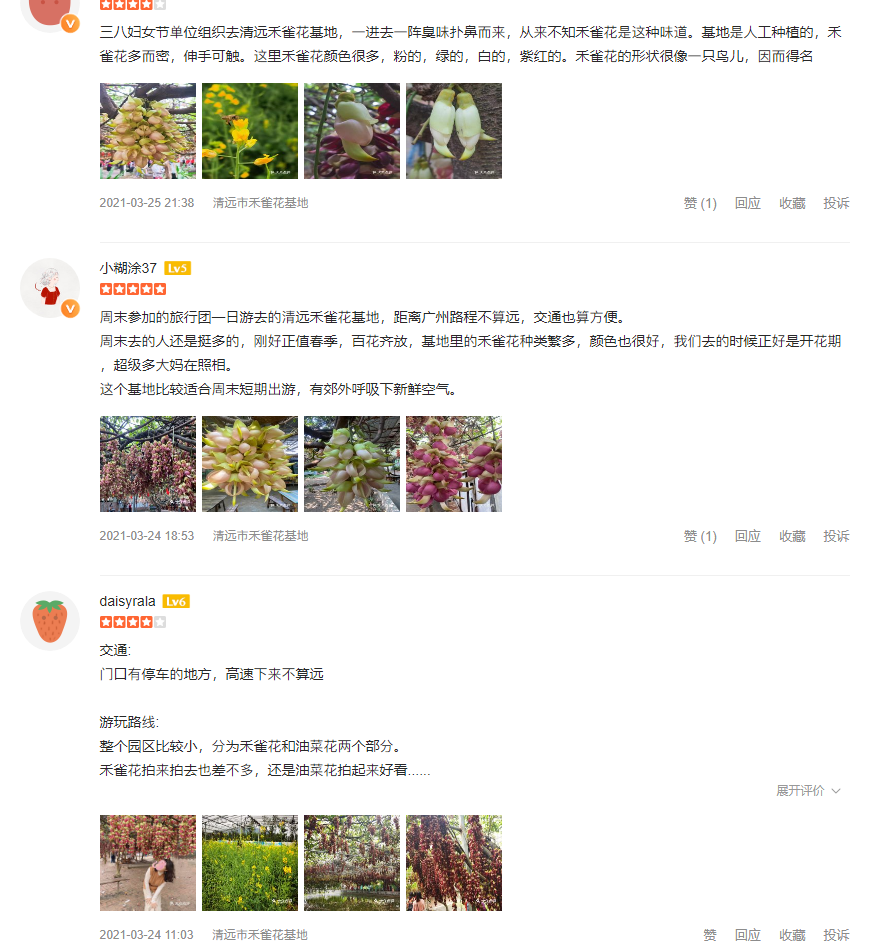Report 小糊涂37's review via 投诉
This screenshot has width=869, height=944.
pos(836,536)
